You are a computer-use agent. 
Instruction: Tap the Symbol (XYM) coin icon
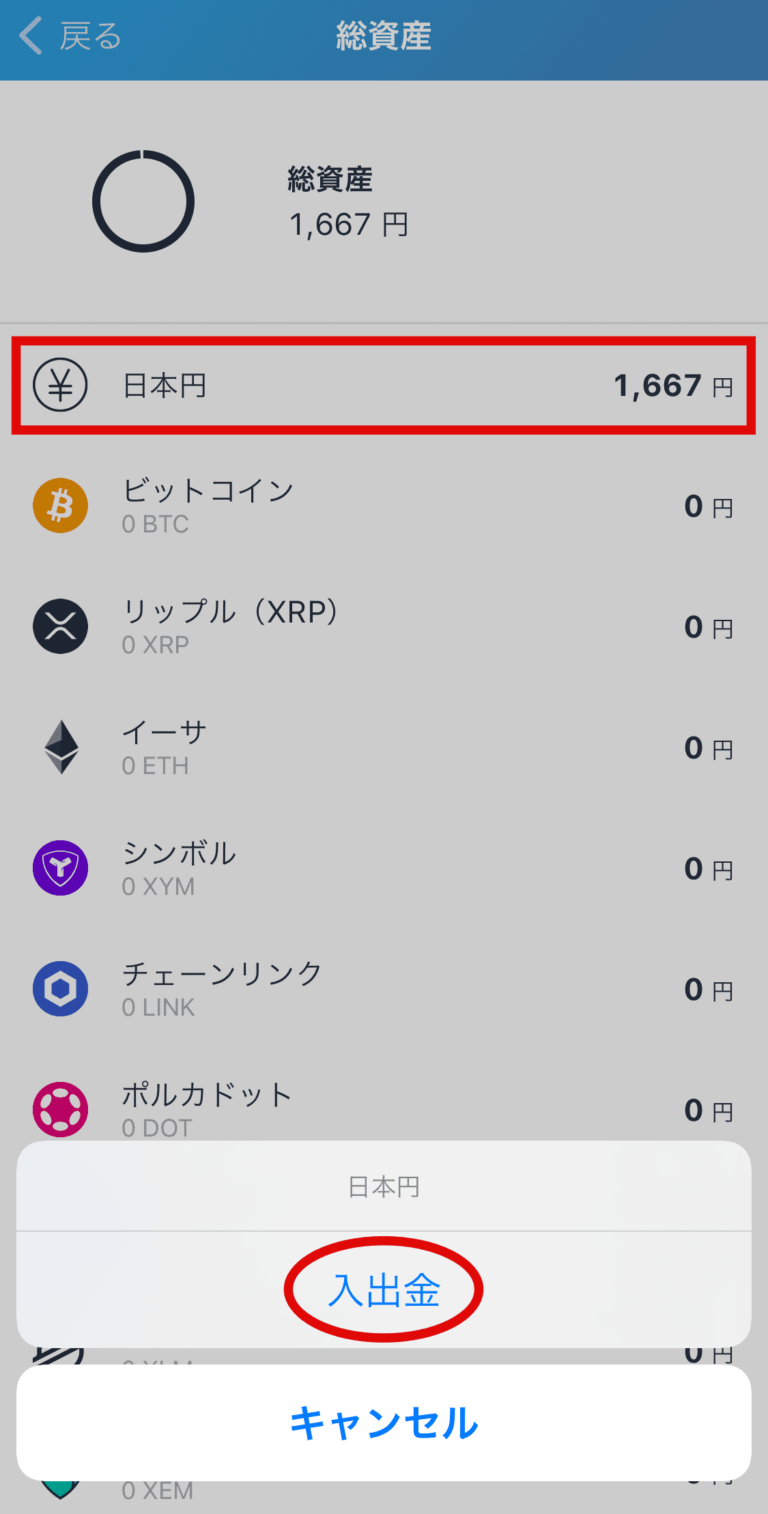60,868
